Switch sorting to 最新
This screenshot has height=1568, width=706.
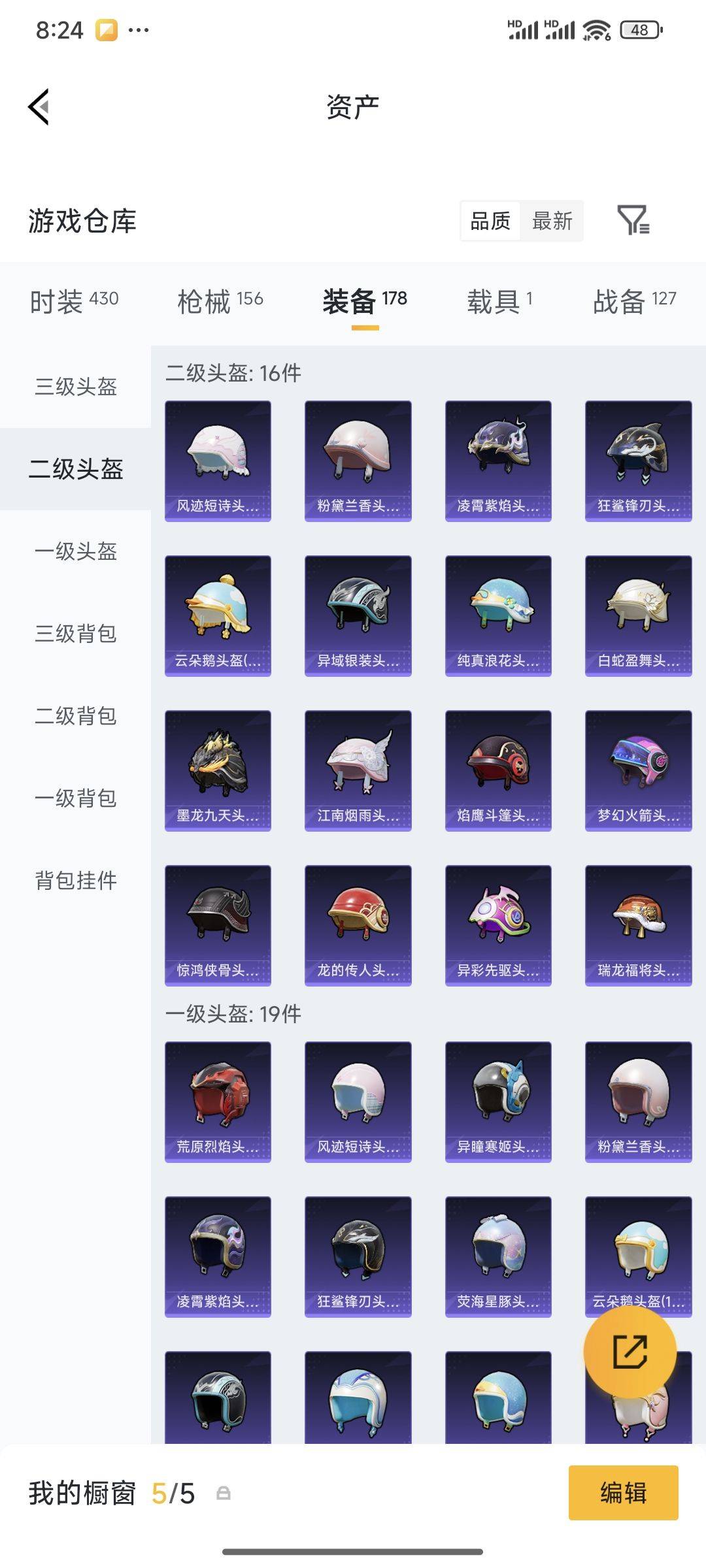coord(552,221)
